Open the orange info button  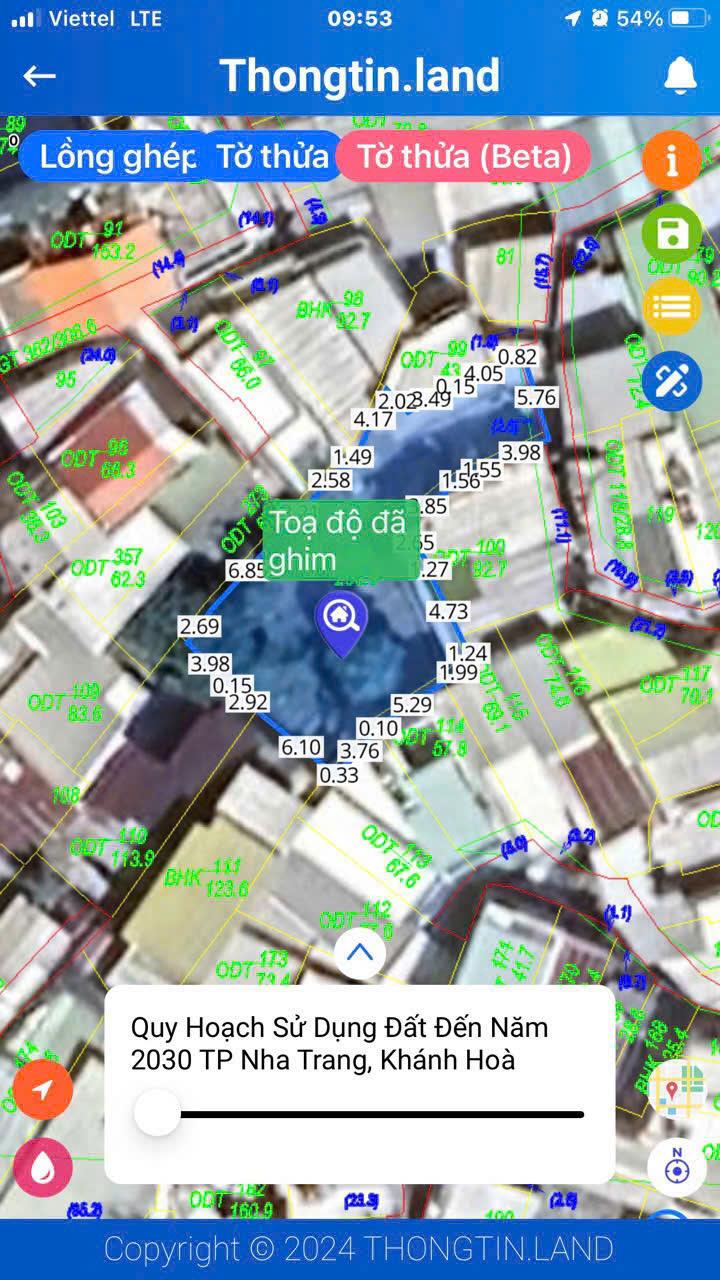click(671, 160)
